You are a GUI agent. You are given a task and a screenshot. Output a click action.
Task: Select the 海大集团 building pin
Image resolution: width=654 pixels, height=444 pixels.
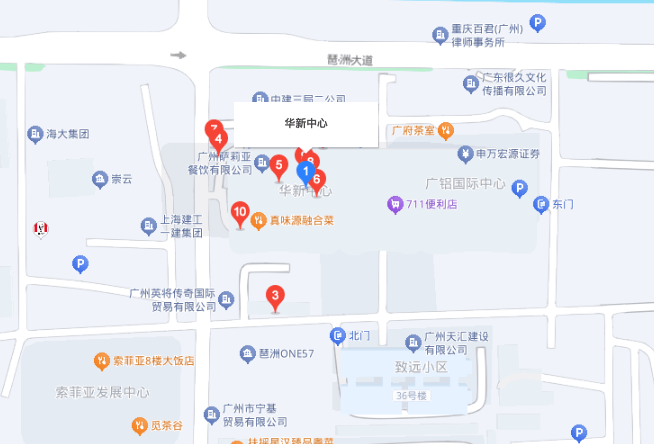pos(37,134)
